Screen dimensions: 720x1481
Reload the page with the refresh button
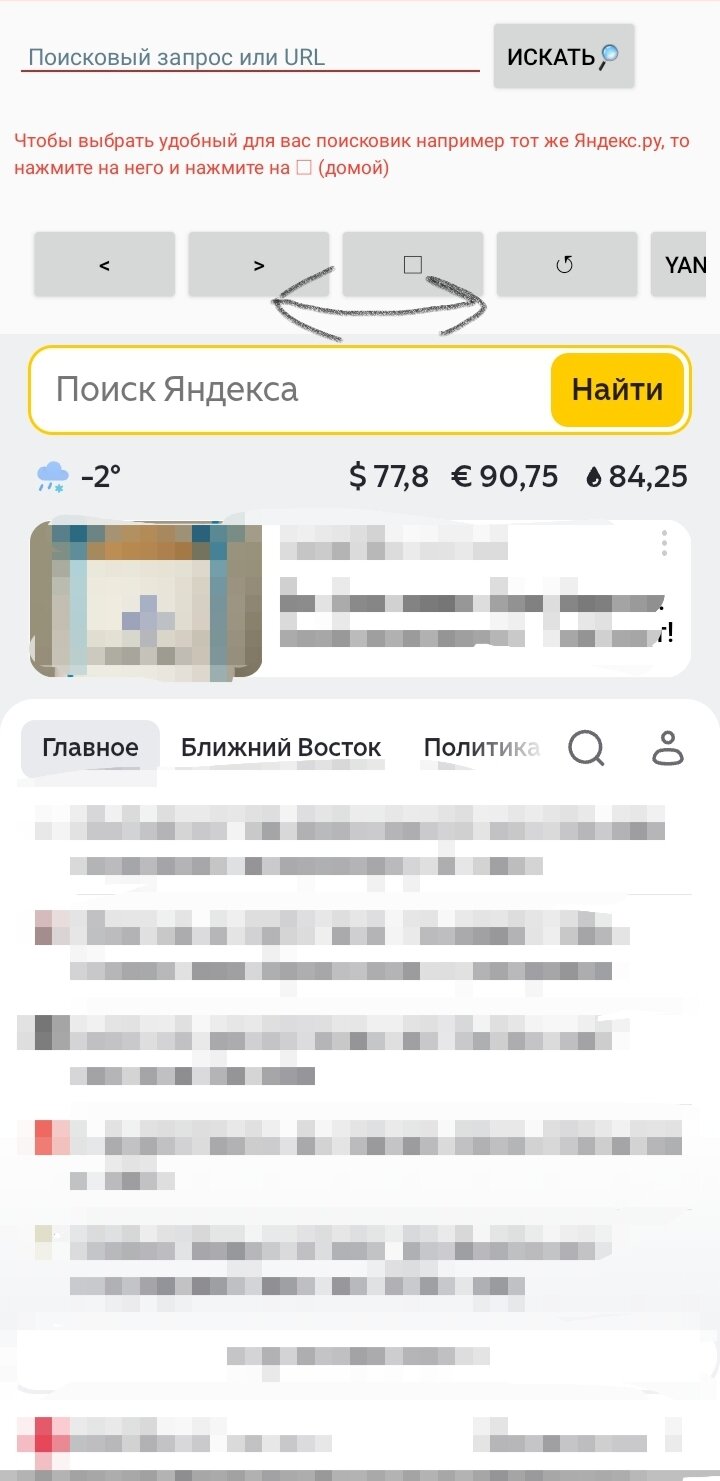[x=566, y=265]
